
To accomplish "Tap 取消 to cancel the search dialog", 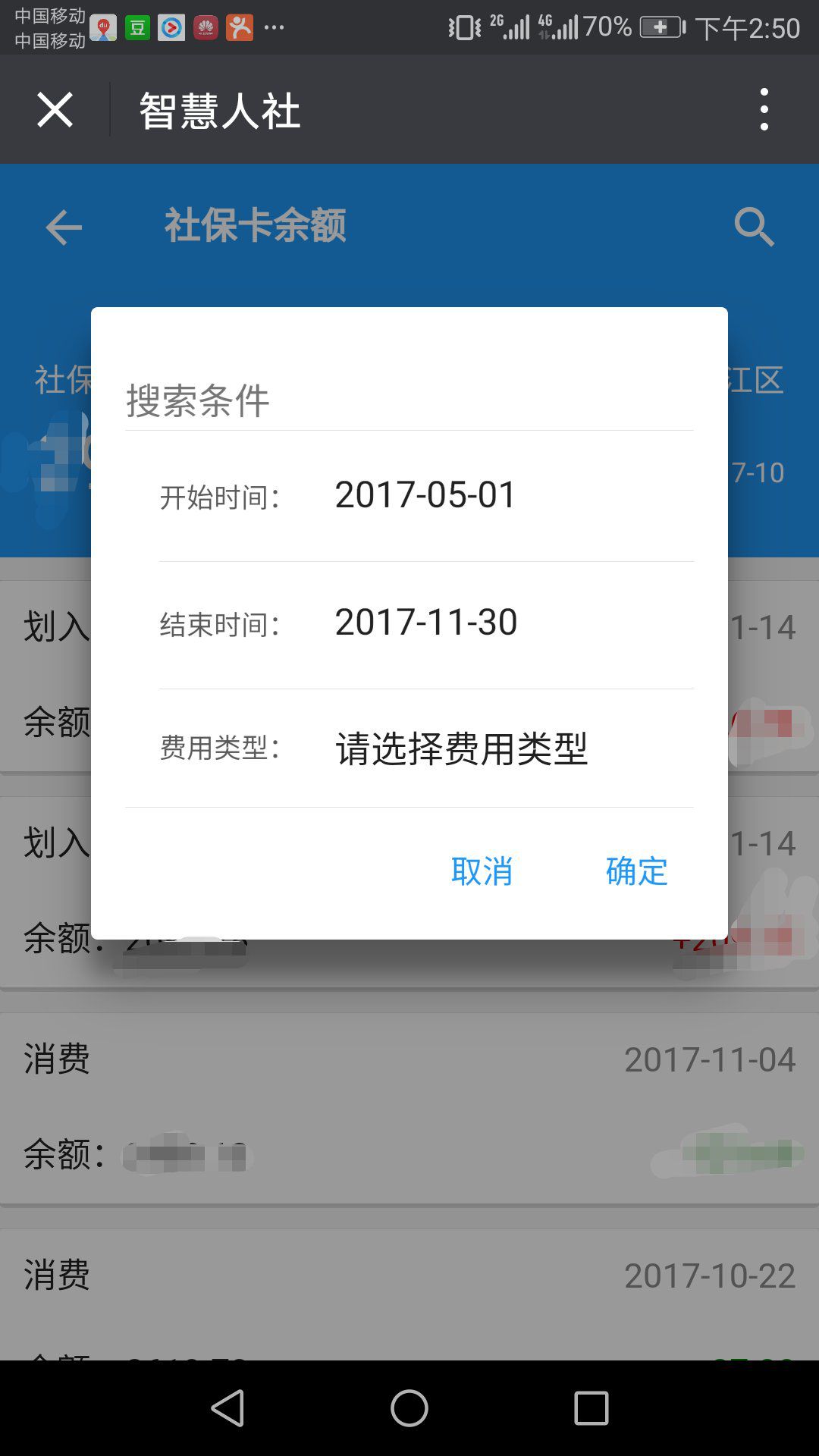I will 482,871.
